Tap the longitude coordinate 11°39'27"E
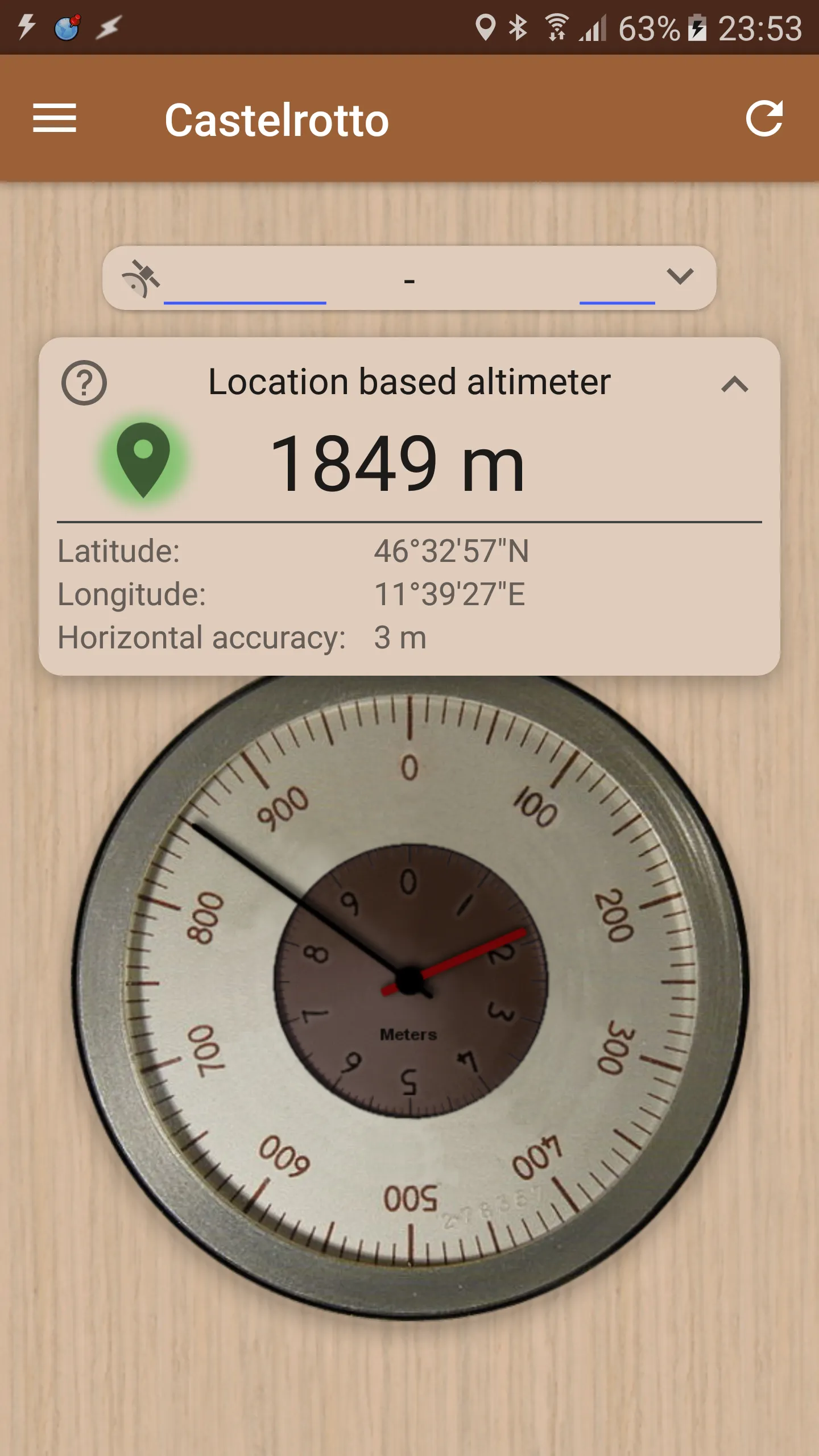The image size is (819, 1456). coord(451,595)
